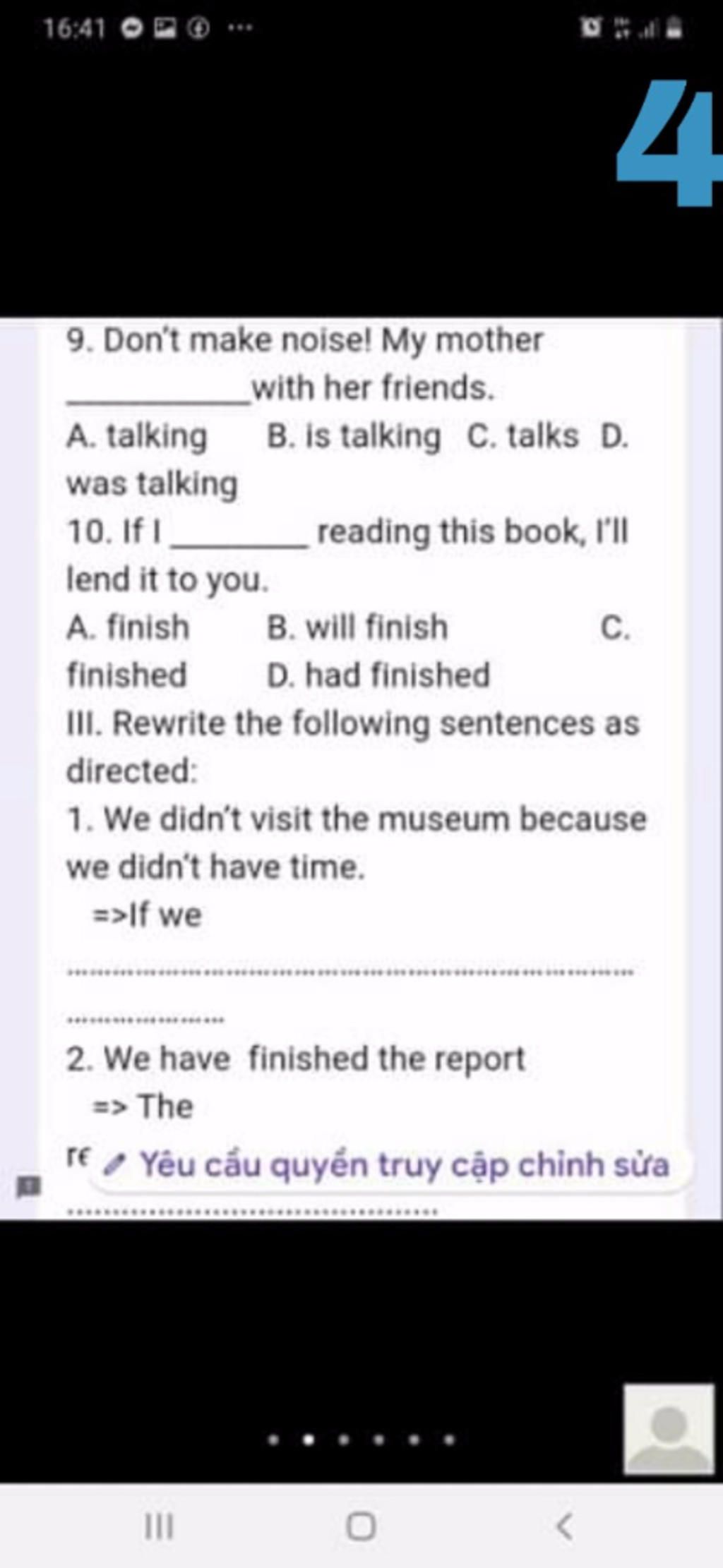Jump to the highlighted second page indicator dot
The width and height of the screenshot is (723, 1568).
click(x=308, y=1440)
